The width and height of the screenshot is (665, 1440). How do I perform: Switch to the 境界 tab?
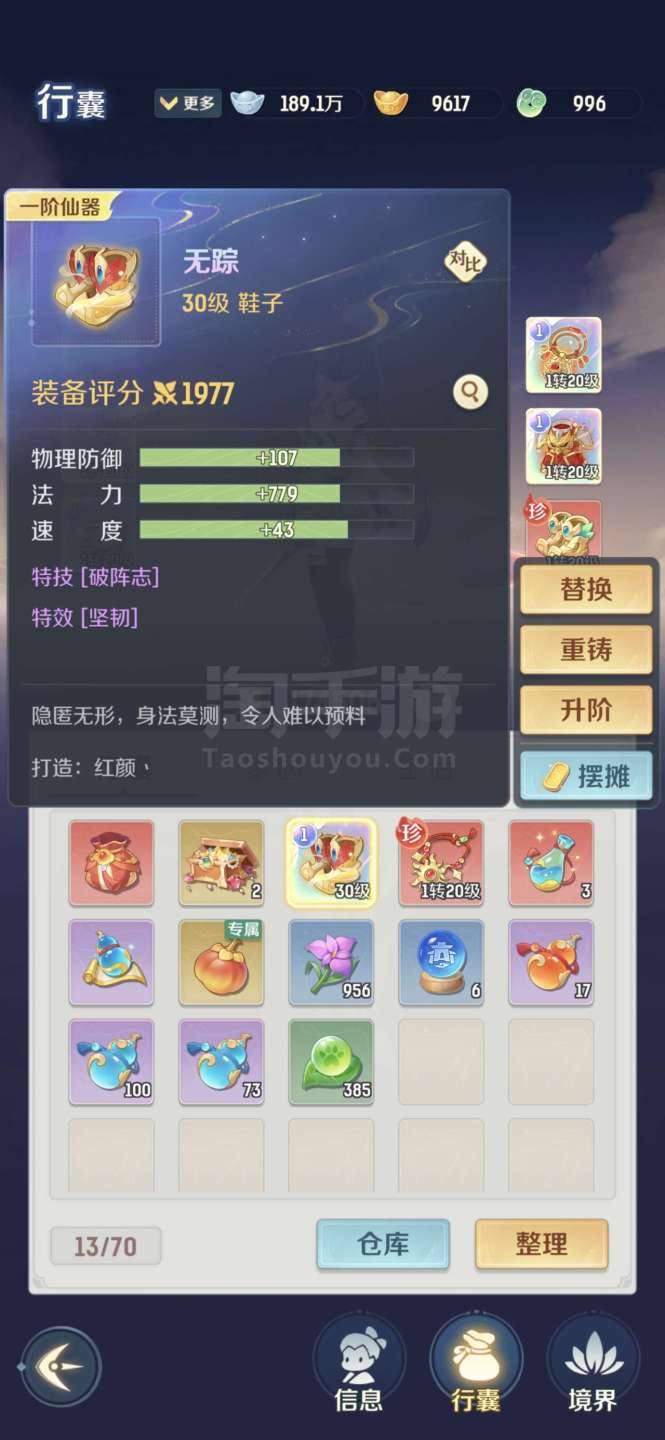593,1365
